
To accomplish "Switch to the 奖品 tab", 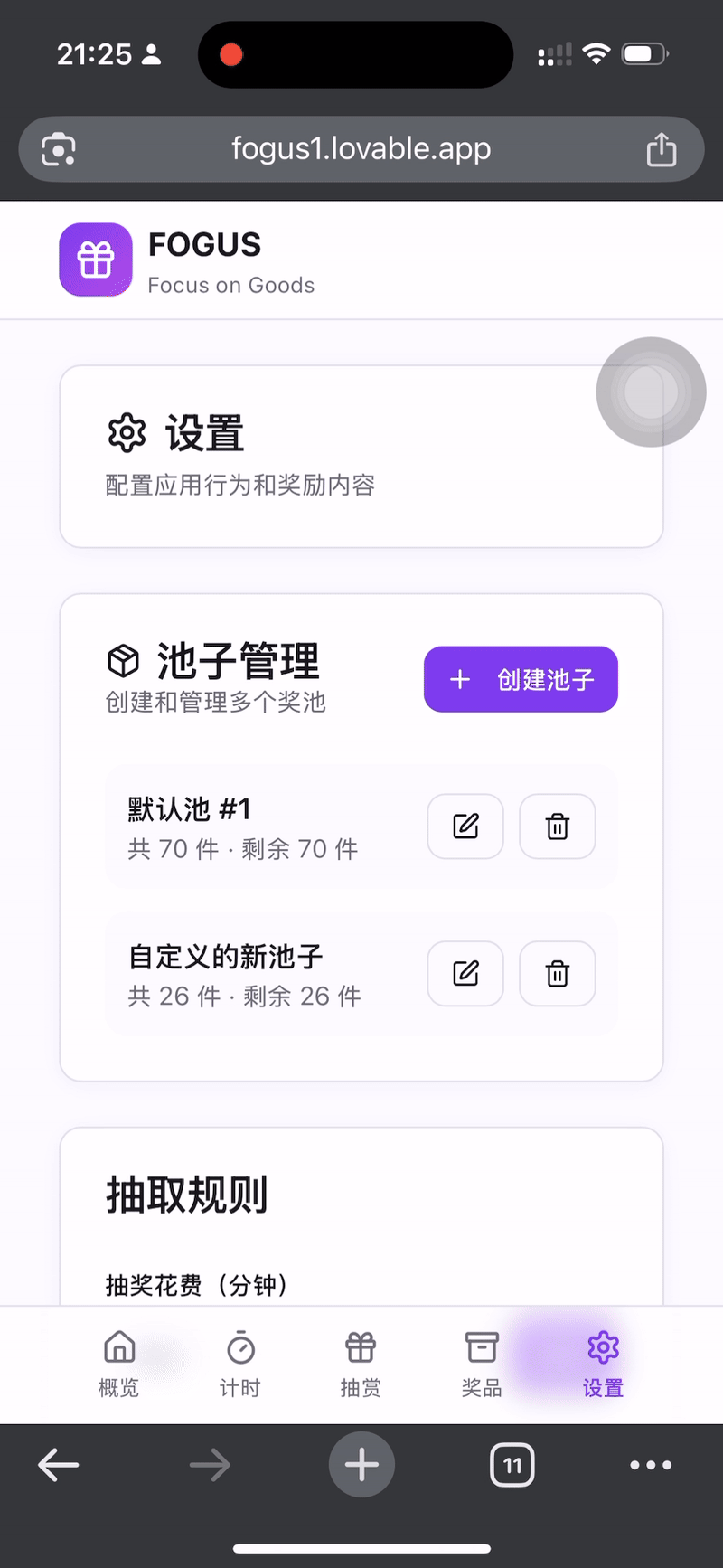I will pyautogui.click(x=482, y=1363).
